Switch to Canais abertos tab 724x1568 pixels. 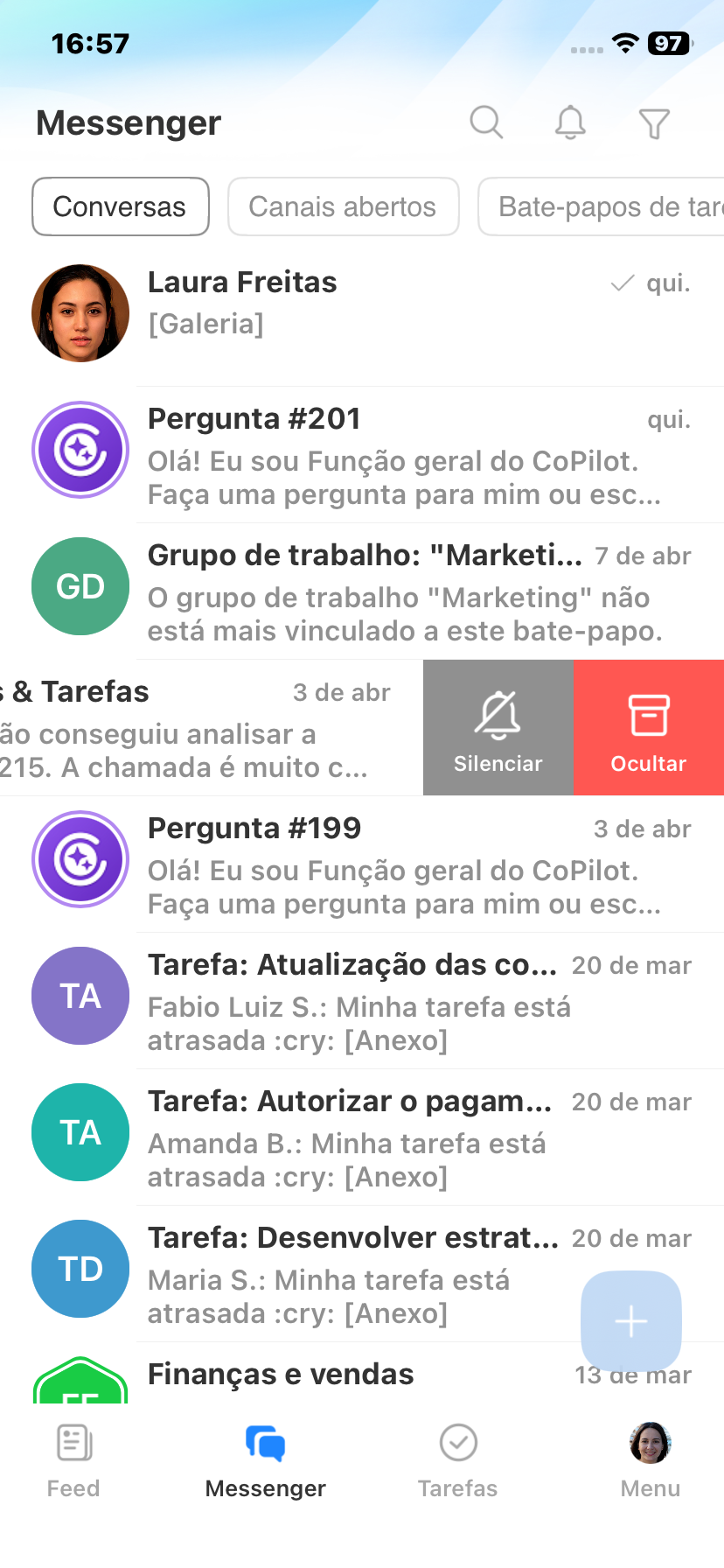pos(343,206)
